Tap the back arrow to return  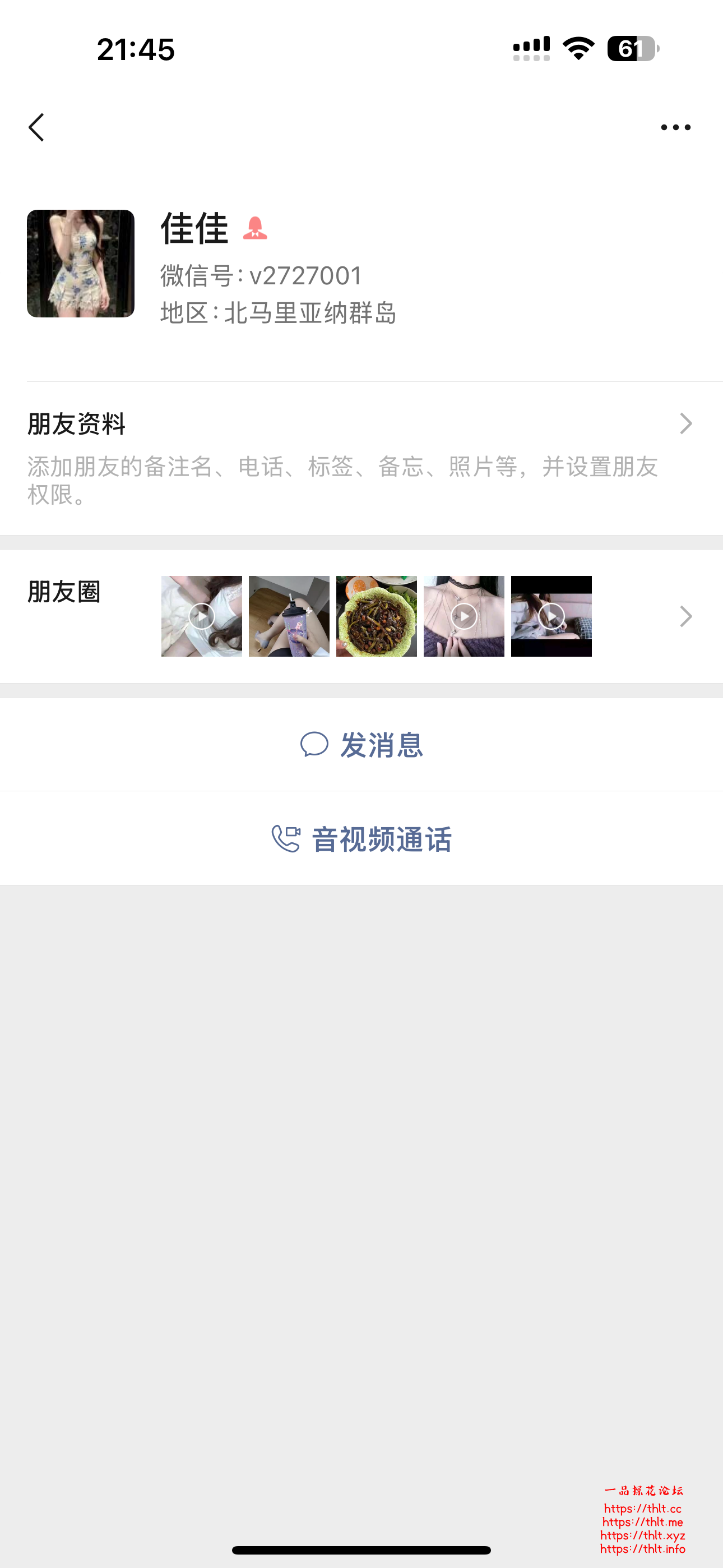click(x=36, y=127)
